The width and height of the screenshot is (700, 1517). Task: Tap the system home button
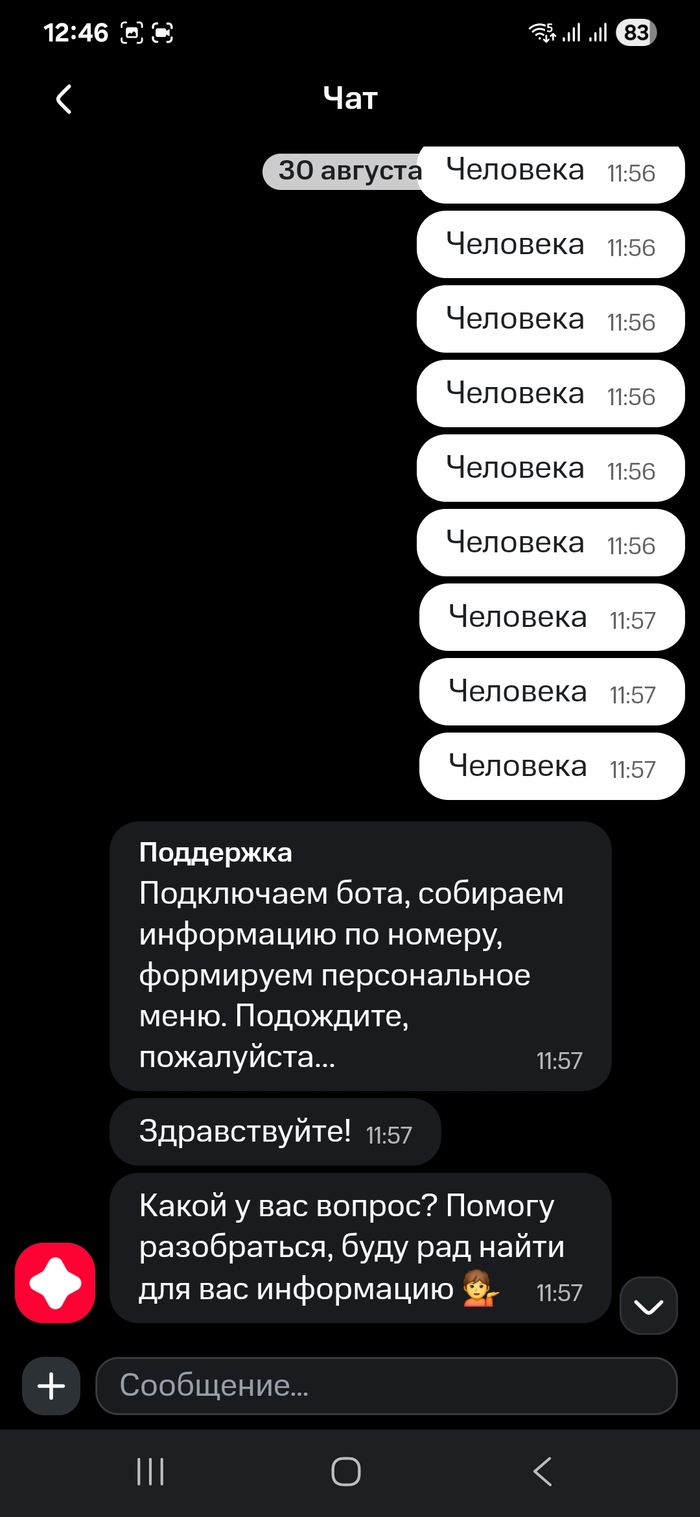pos(346,1471)
